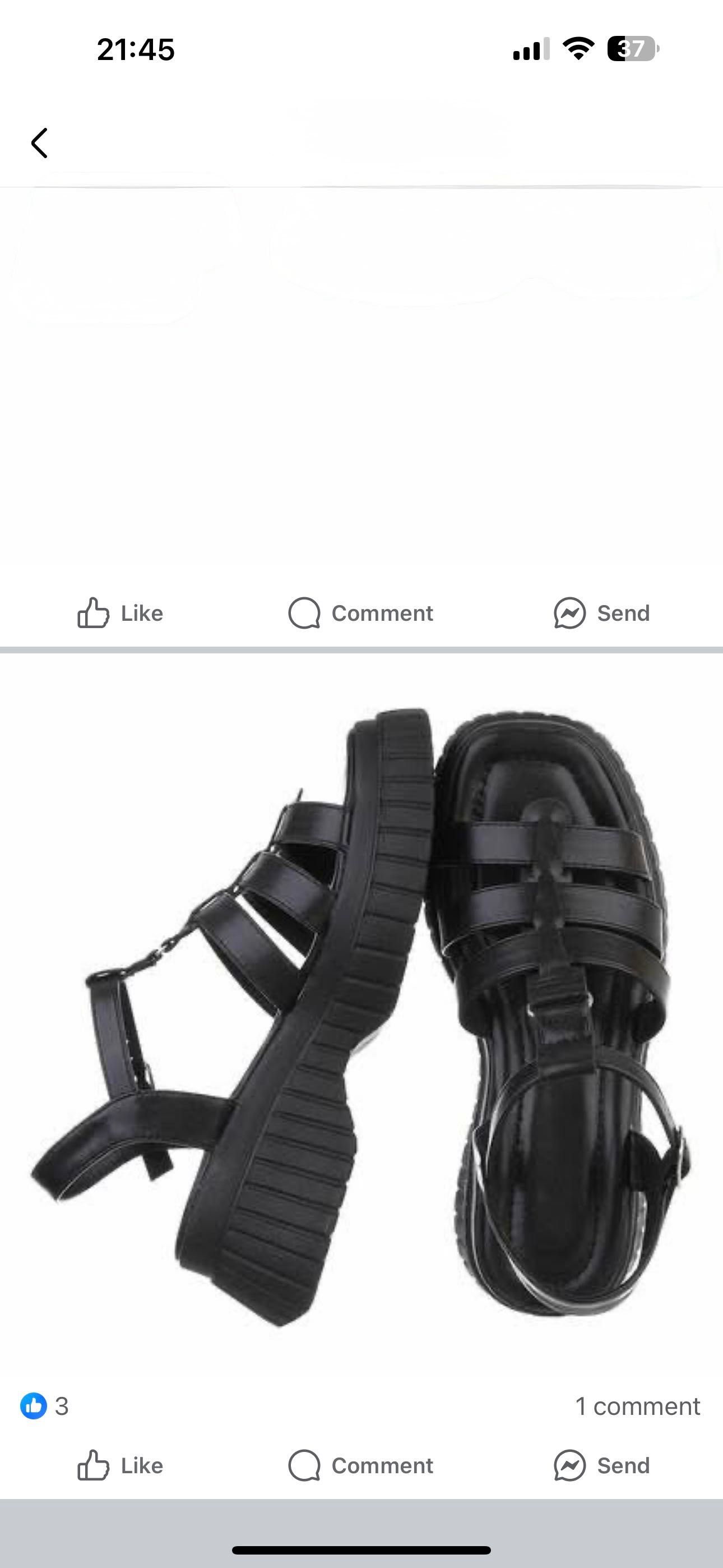Comment on the blank top post

click(361, 613)
